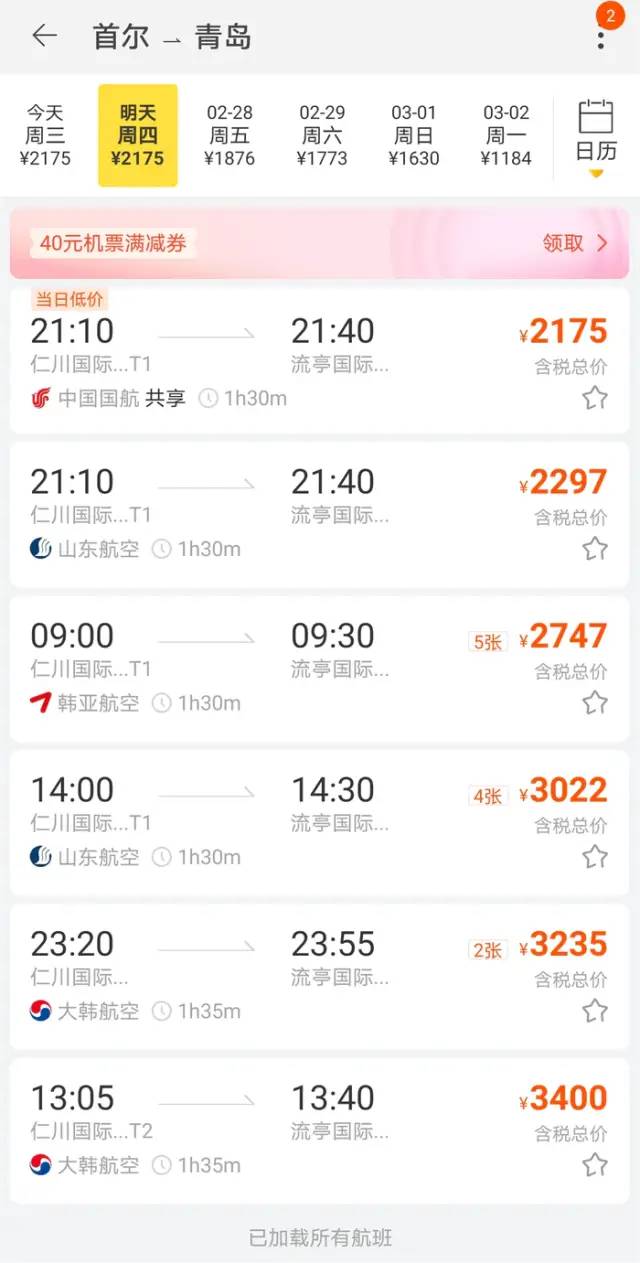The height and width of the screenshot is (1263, 640).
Task: Favorite the ¥2747 Asiana flight
Action: coord(595,702)
